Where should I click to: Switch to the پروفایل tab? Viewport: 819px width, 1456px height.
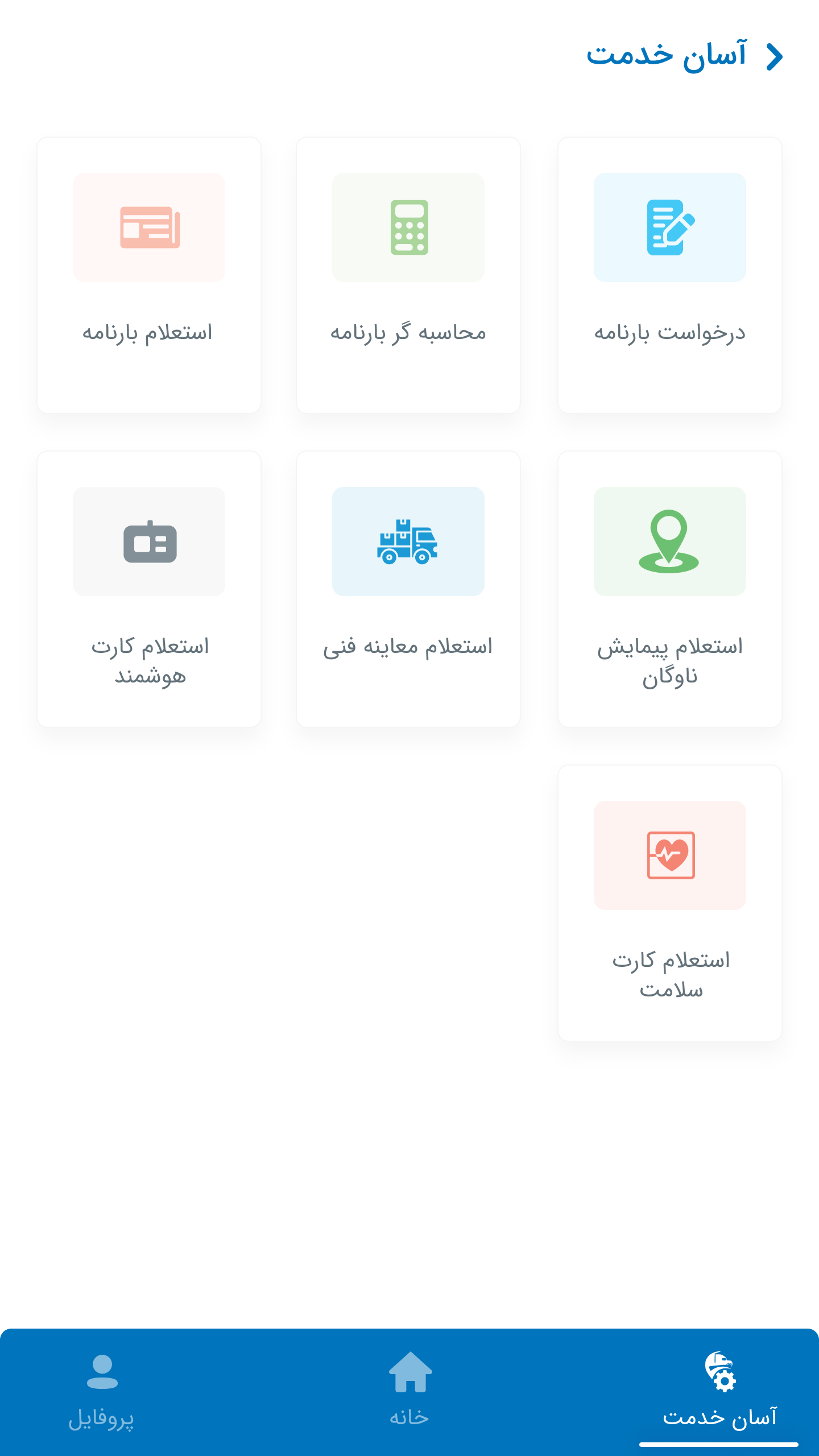[102, 1392]
